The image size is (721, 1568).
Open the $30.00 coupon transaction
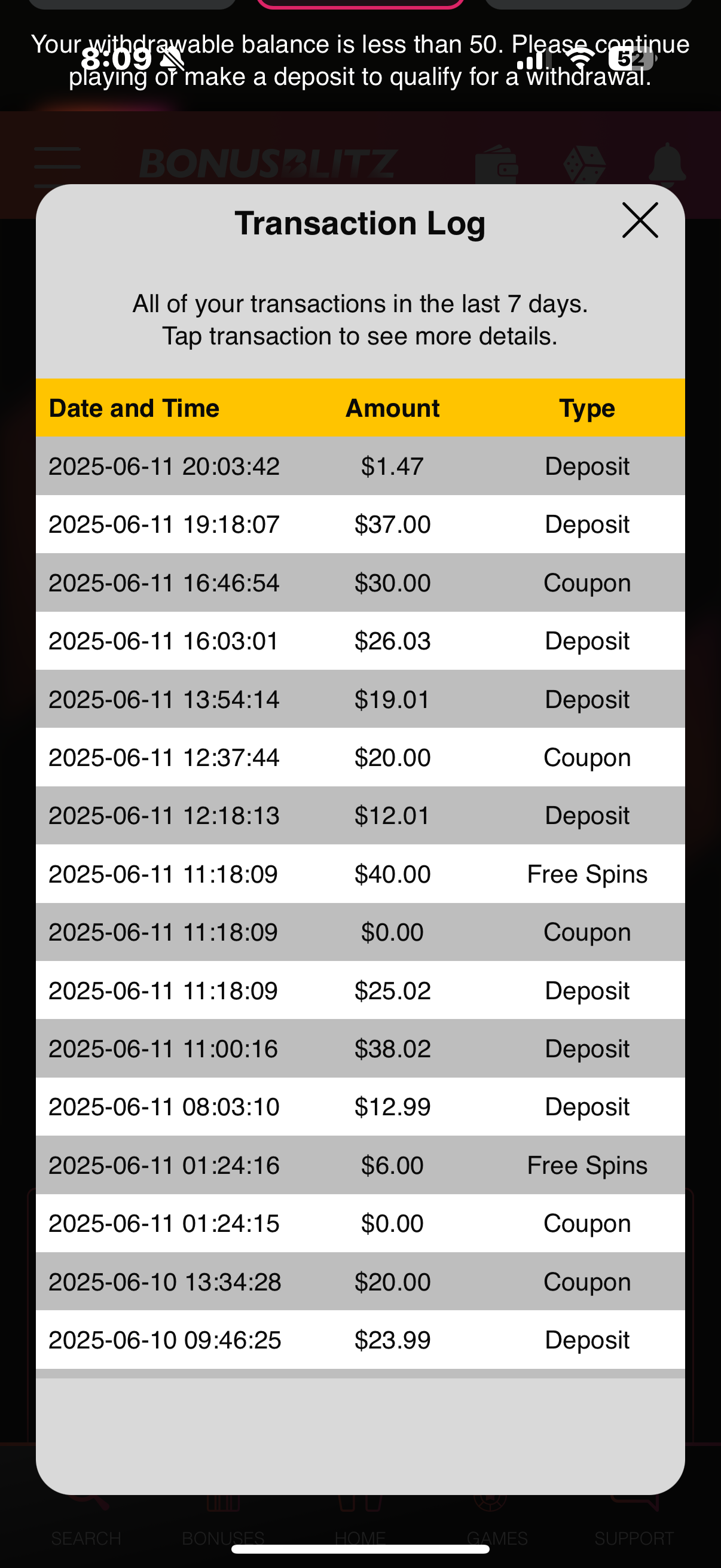[360, 582]
